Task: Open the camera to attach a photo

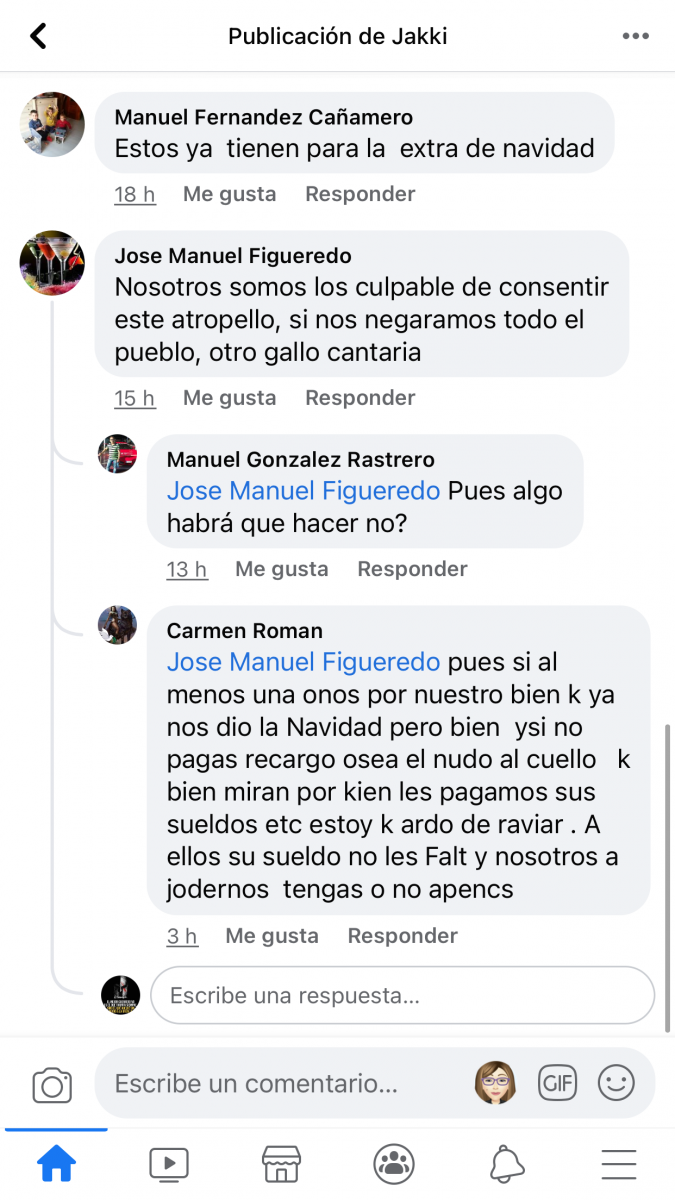Action: click(52, 1085)
